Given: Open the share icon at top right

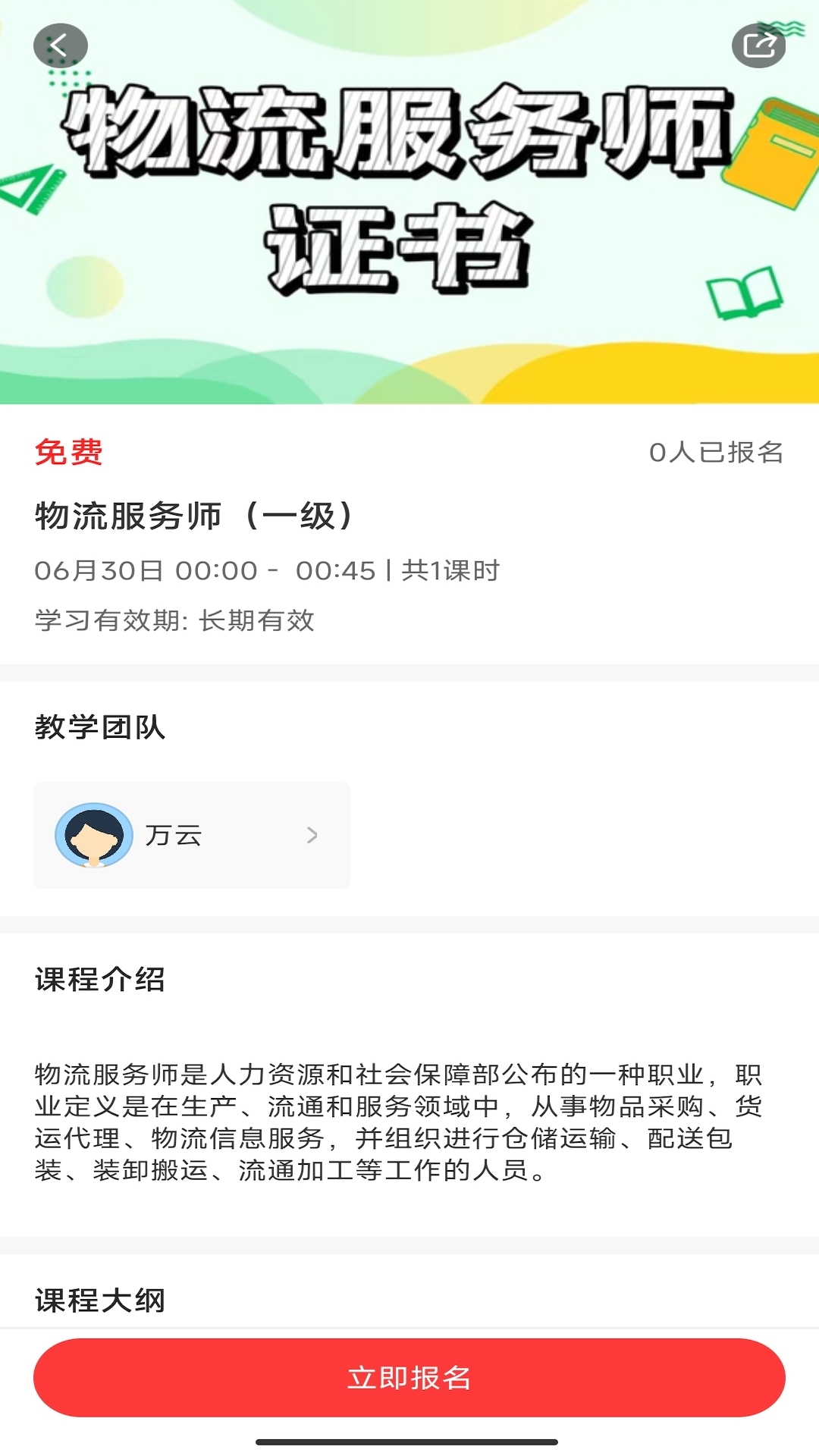Looking at the screenshot, I should [x=758, y=45].
